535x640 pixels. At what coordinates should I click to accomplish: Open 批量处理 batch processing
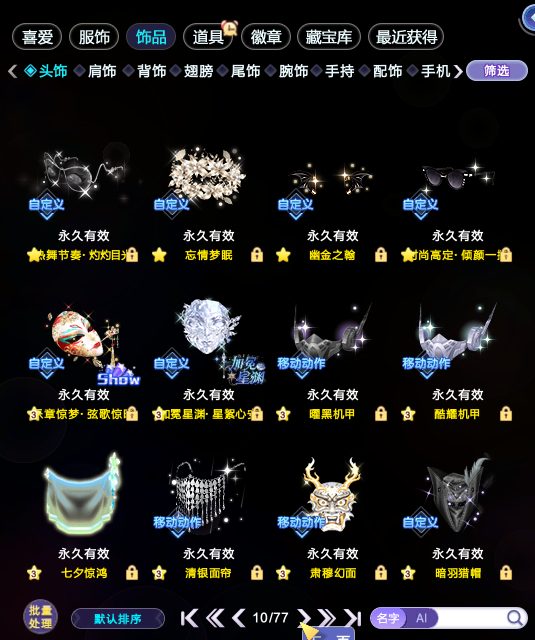40,616
